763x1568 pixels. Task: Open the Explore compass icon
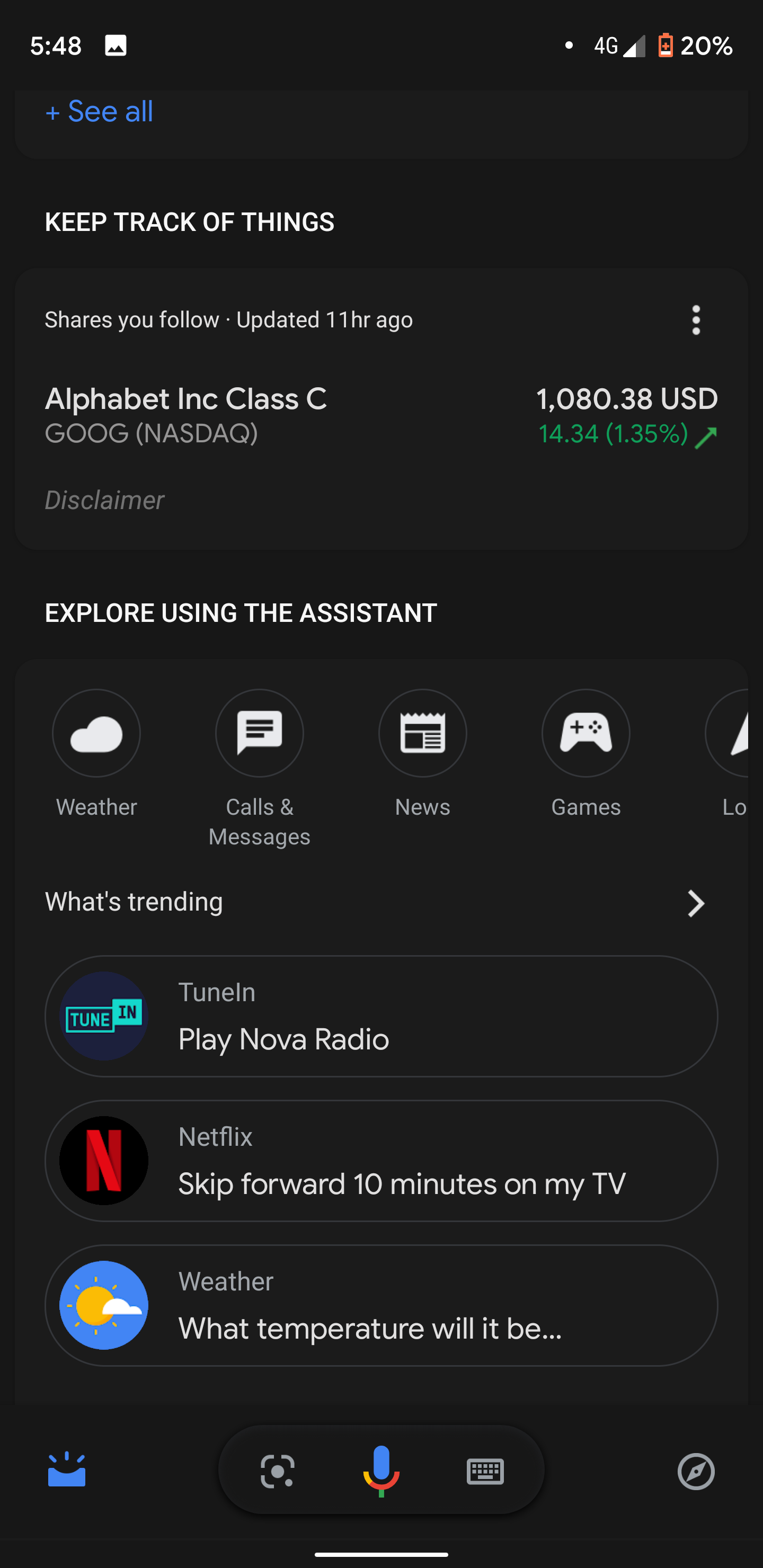click(696, 1471)
